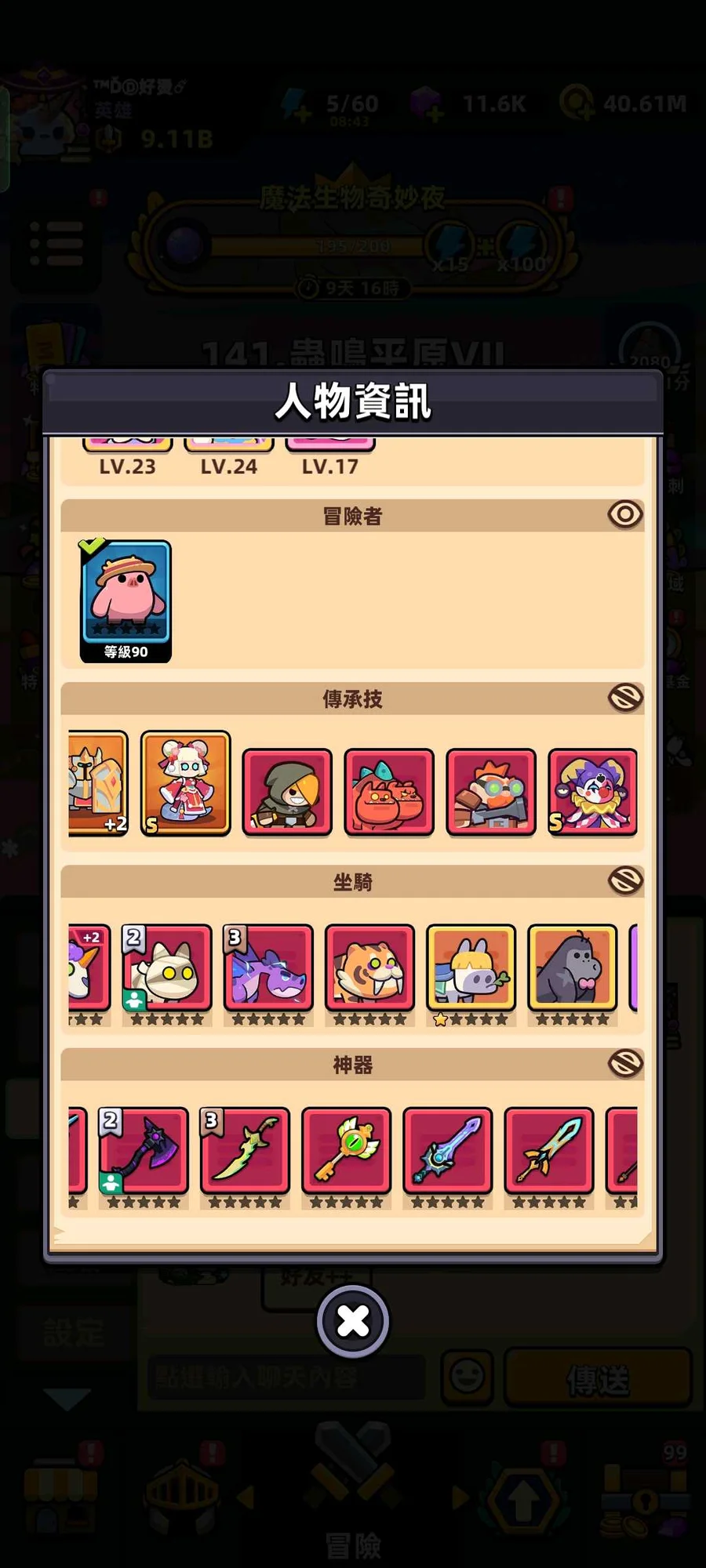Open the blue crystal sword artifact
This screenshot has width=706, height=1568.
[x=447, y=1151]
